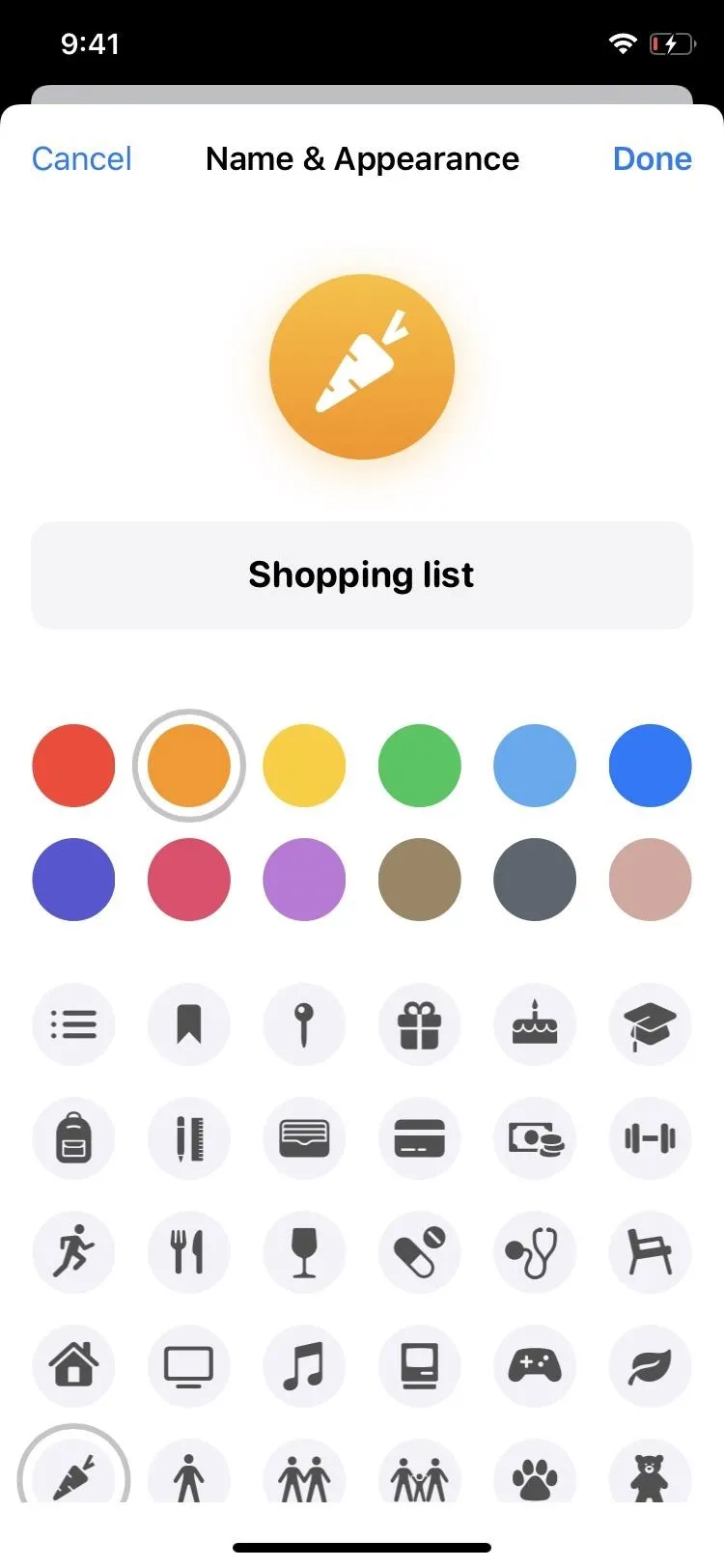Viewport: 724px width, 1568px height.
Task: Choose the brown color swatch
Action: 420,880
